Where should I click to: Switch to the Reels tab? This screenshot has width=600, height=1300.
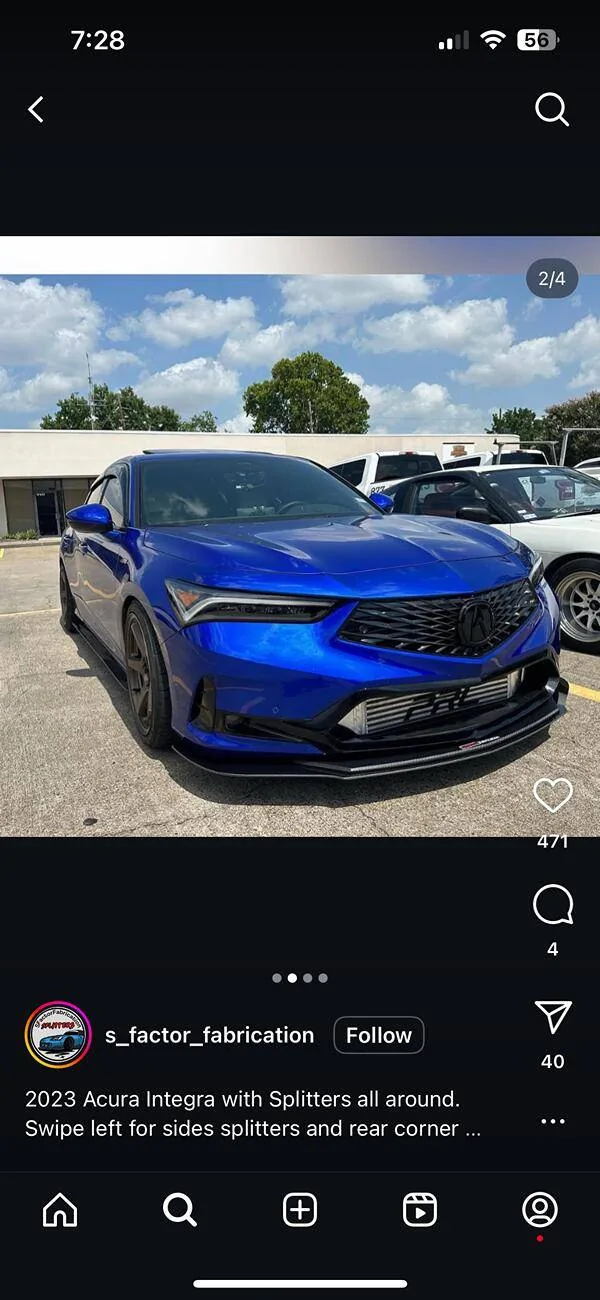click(420, 1210)
